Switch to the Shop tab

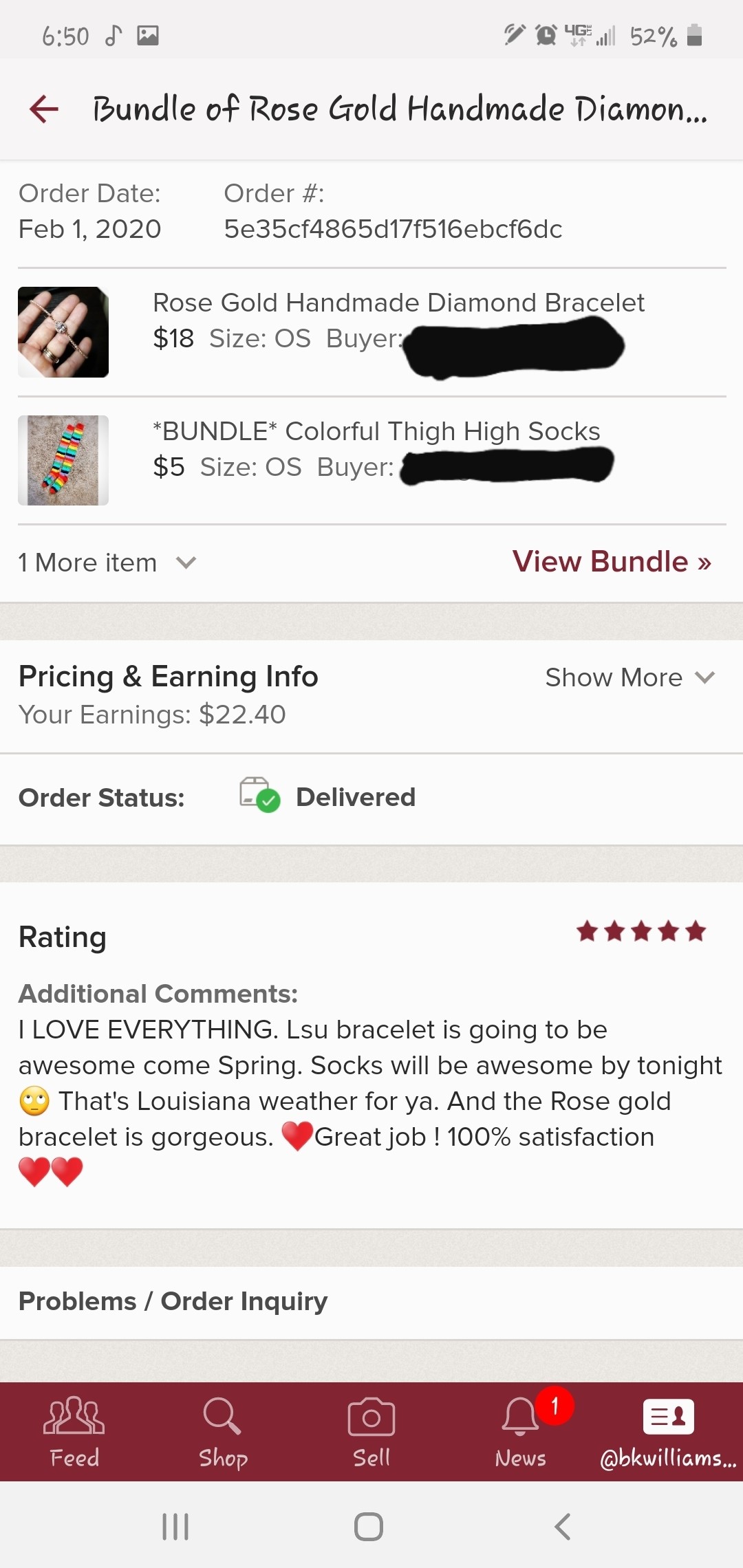[223, 1433]
